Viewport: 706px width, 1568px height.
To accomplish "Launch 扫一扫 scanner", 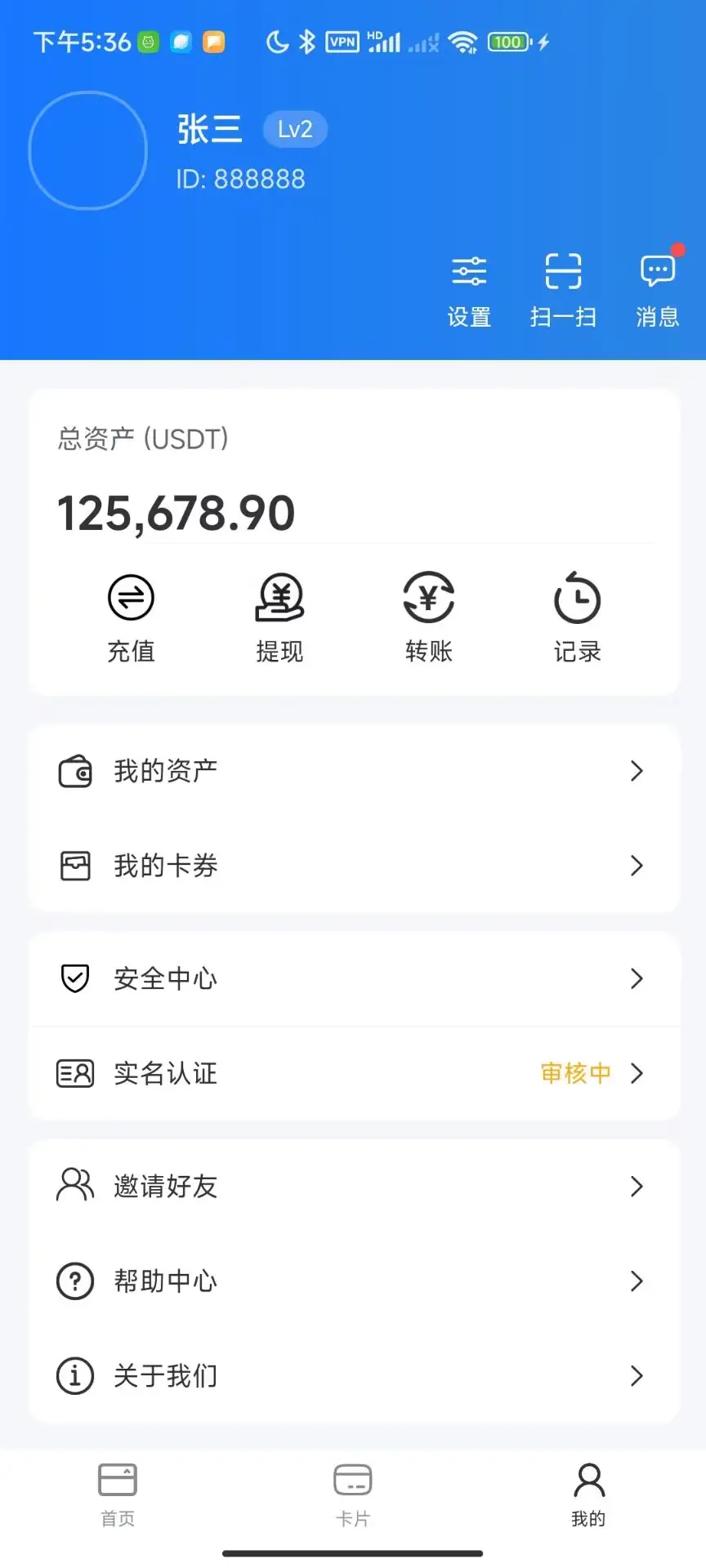I will tap(563, 290).
